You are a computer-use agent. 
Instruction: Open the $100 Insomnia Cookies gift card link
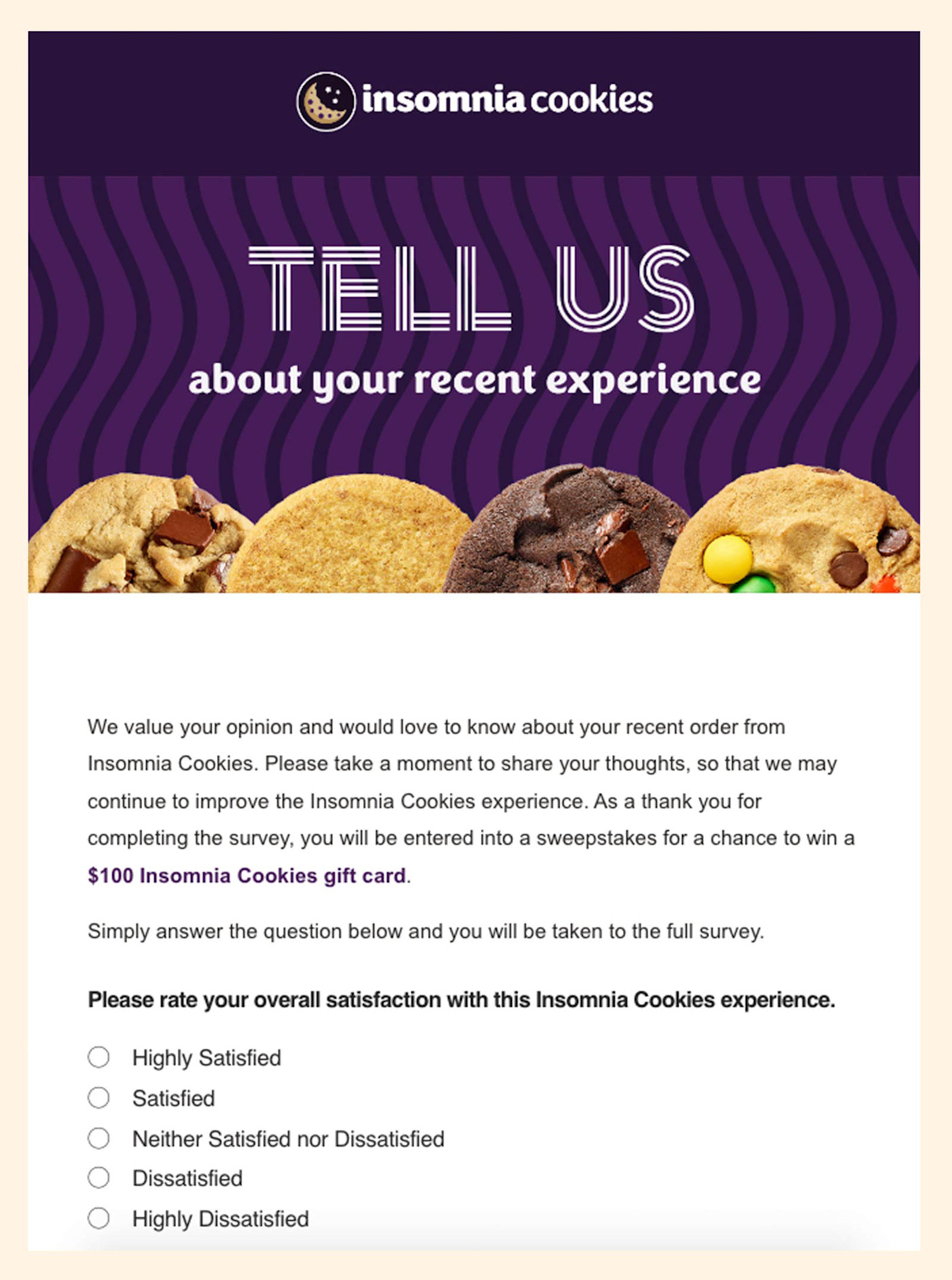(x=247, y=875)
